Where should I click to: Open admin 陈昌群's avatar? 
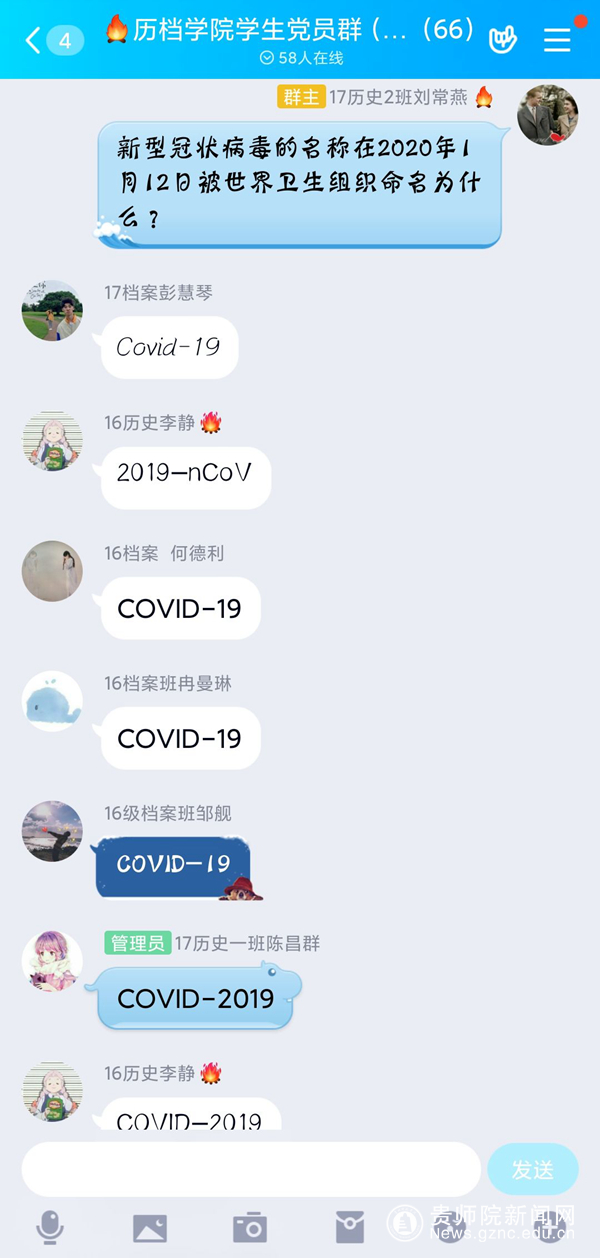(52, 961)
